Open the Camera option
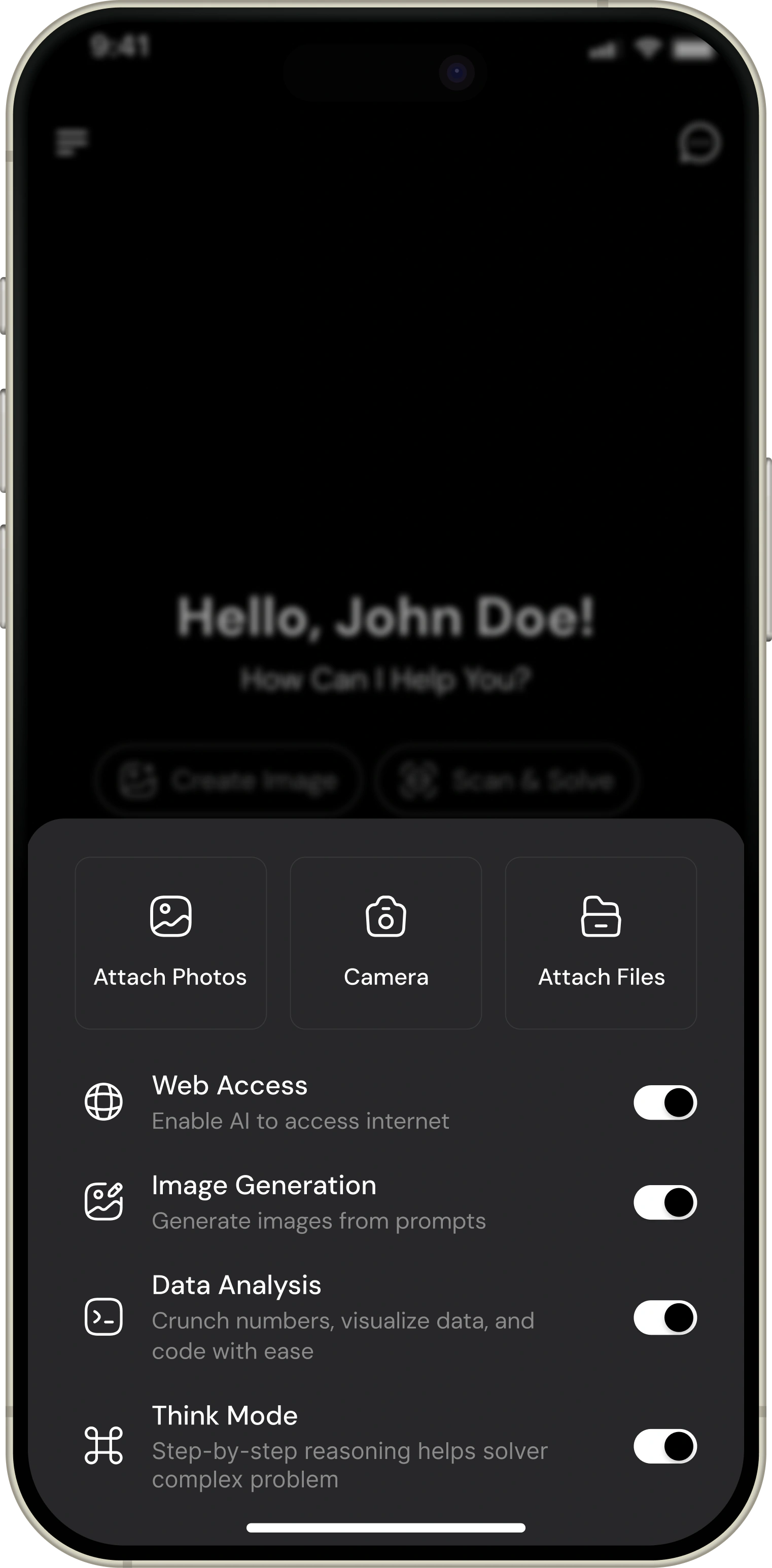Screen dimensions: 772x1568 [x=385, y=943]
